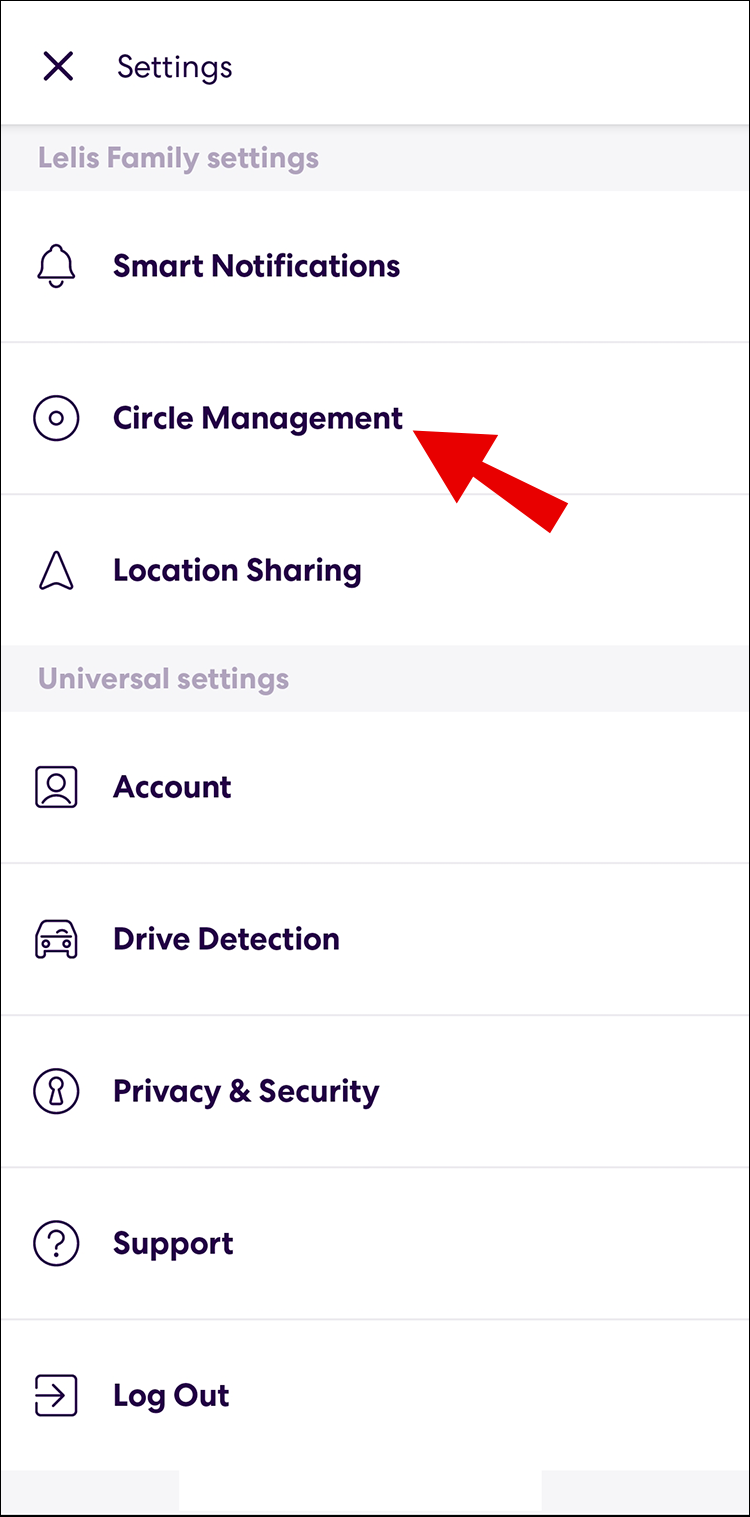Go to Circle Management
The height and width of the screenshot is (1517, 750).
(257, 418)
